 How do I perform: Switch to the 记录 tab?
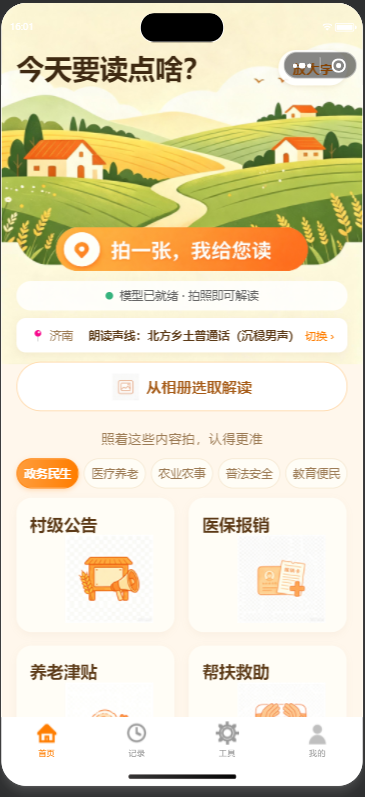(136, 741)
